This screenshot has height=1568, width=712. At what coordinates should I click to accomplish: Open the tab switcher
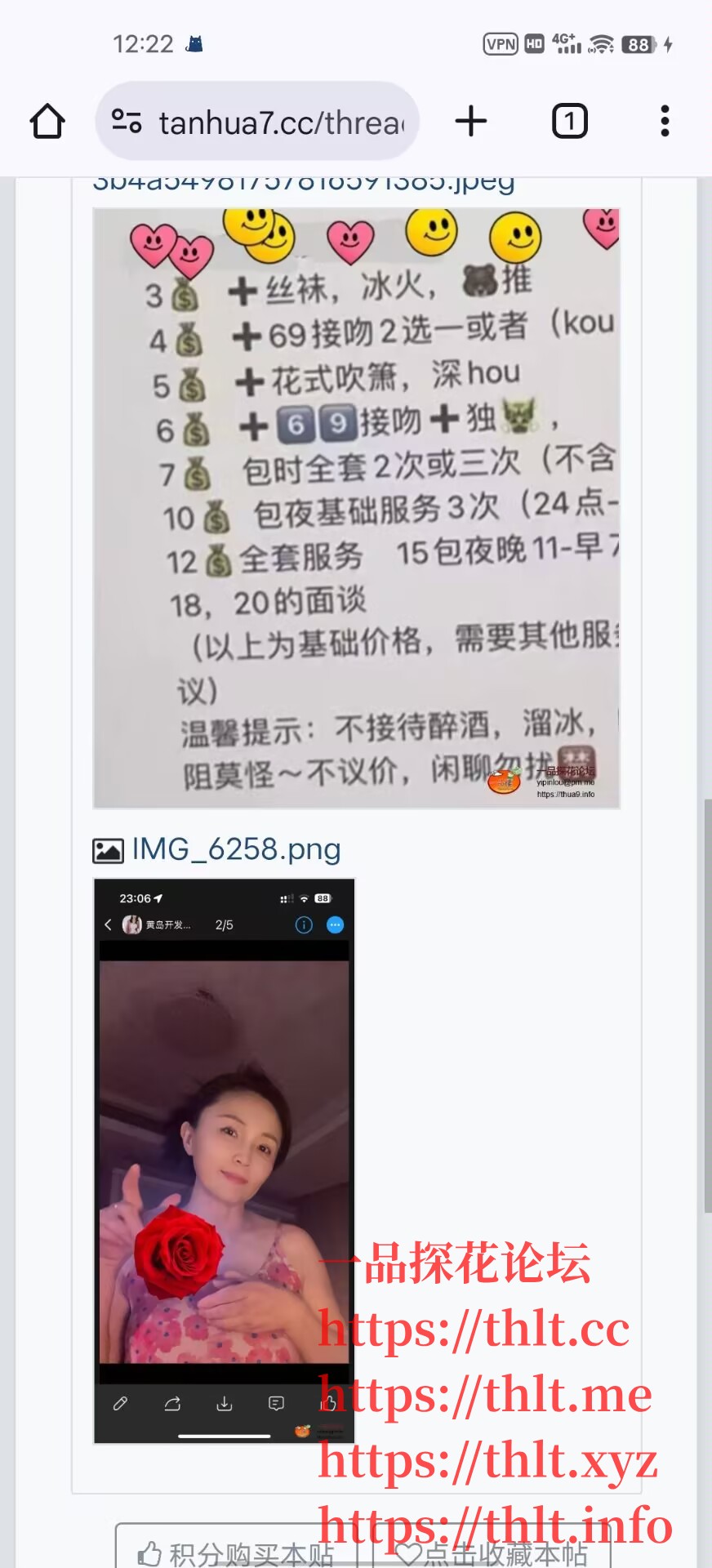569,122
